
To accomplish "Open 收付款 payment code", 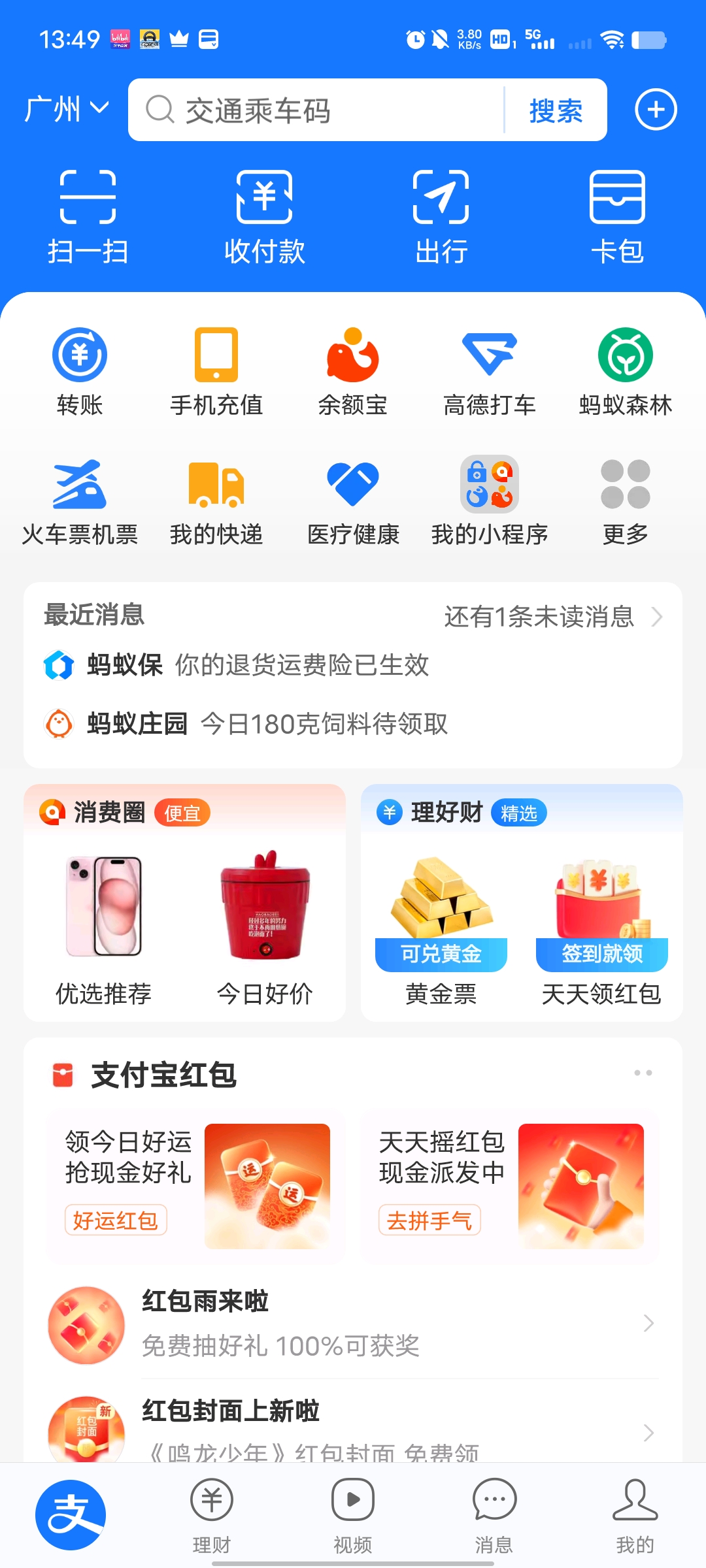I will (264, 216).
